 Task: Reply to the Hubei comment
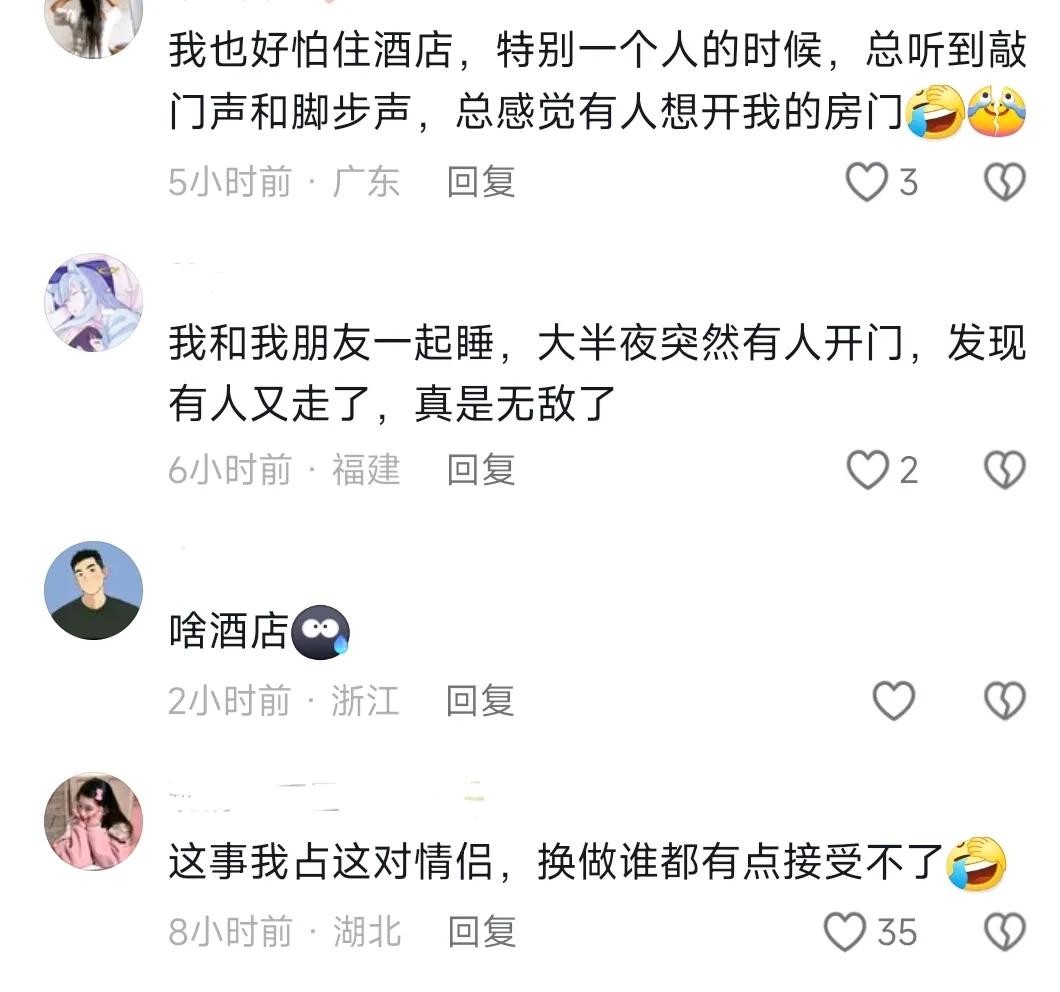pyautogui.click(x=480, y=932)
